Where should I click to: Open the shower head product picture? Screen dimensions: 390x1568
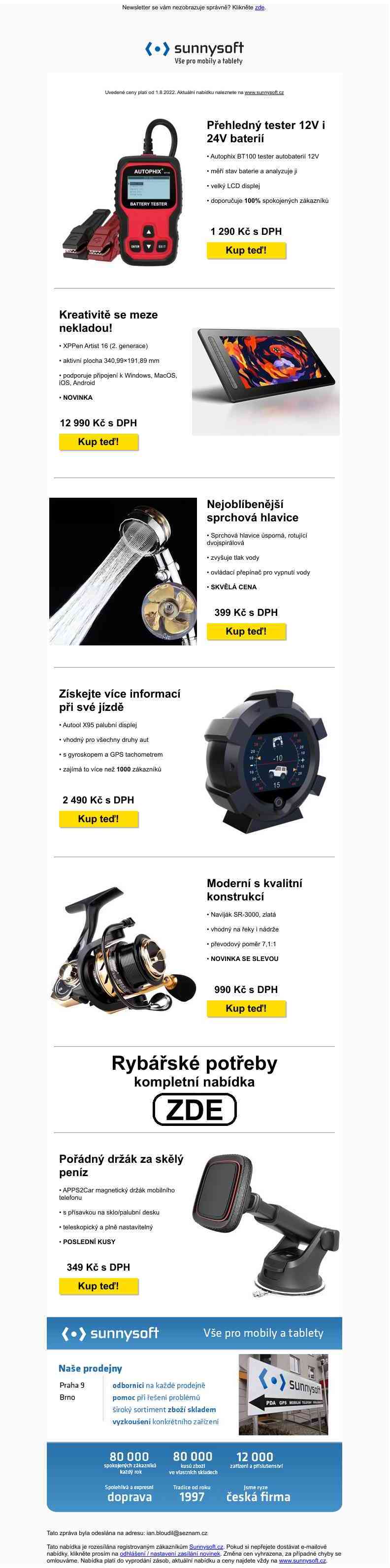tap(123, 571)
